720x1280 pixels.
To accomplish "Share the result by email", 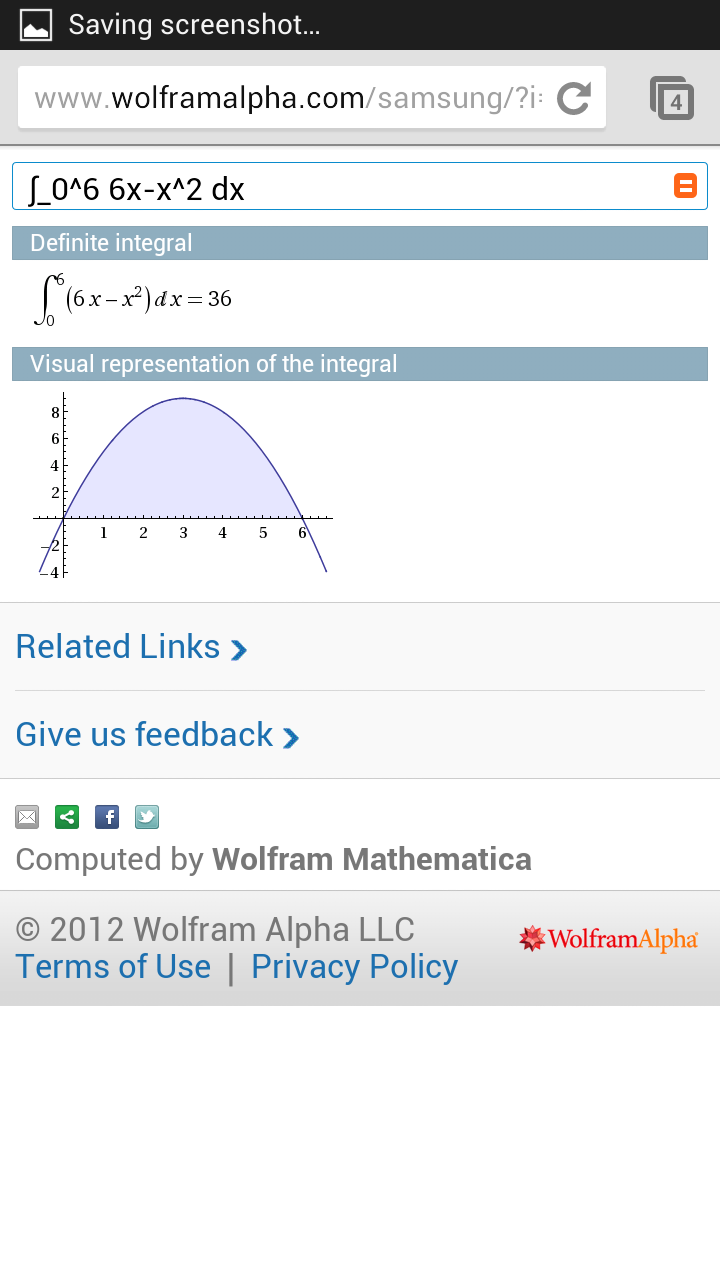I will click(27, 817).
